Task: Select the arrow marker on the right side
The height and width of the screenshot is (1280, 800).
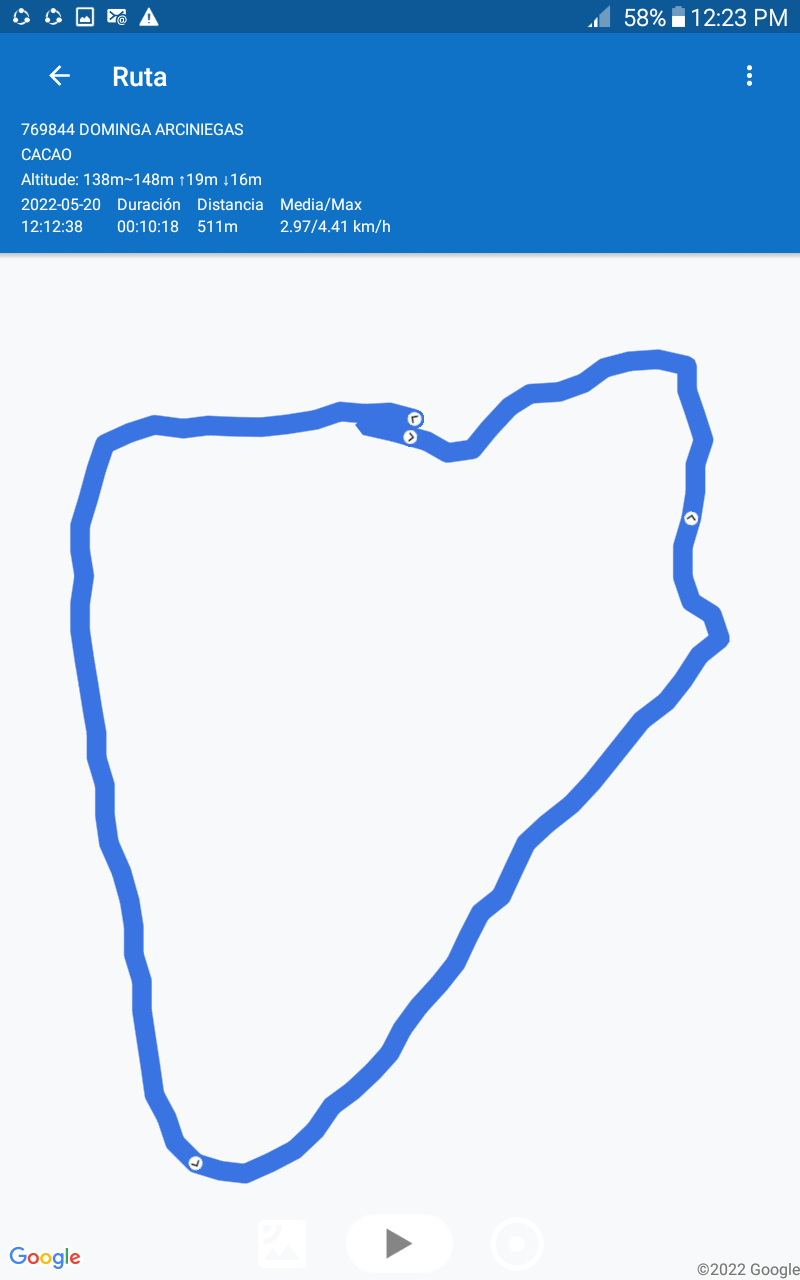Action: pyautogui.click(x=691, y=518)
